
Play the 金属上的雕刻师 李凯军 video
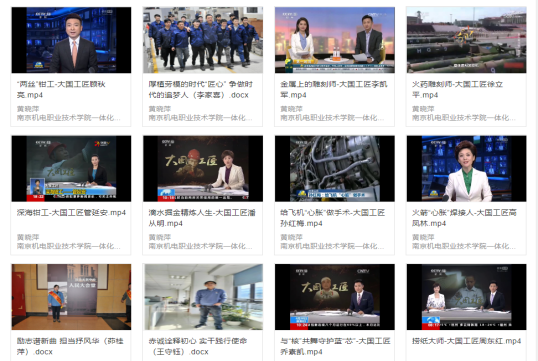point(335,66)
